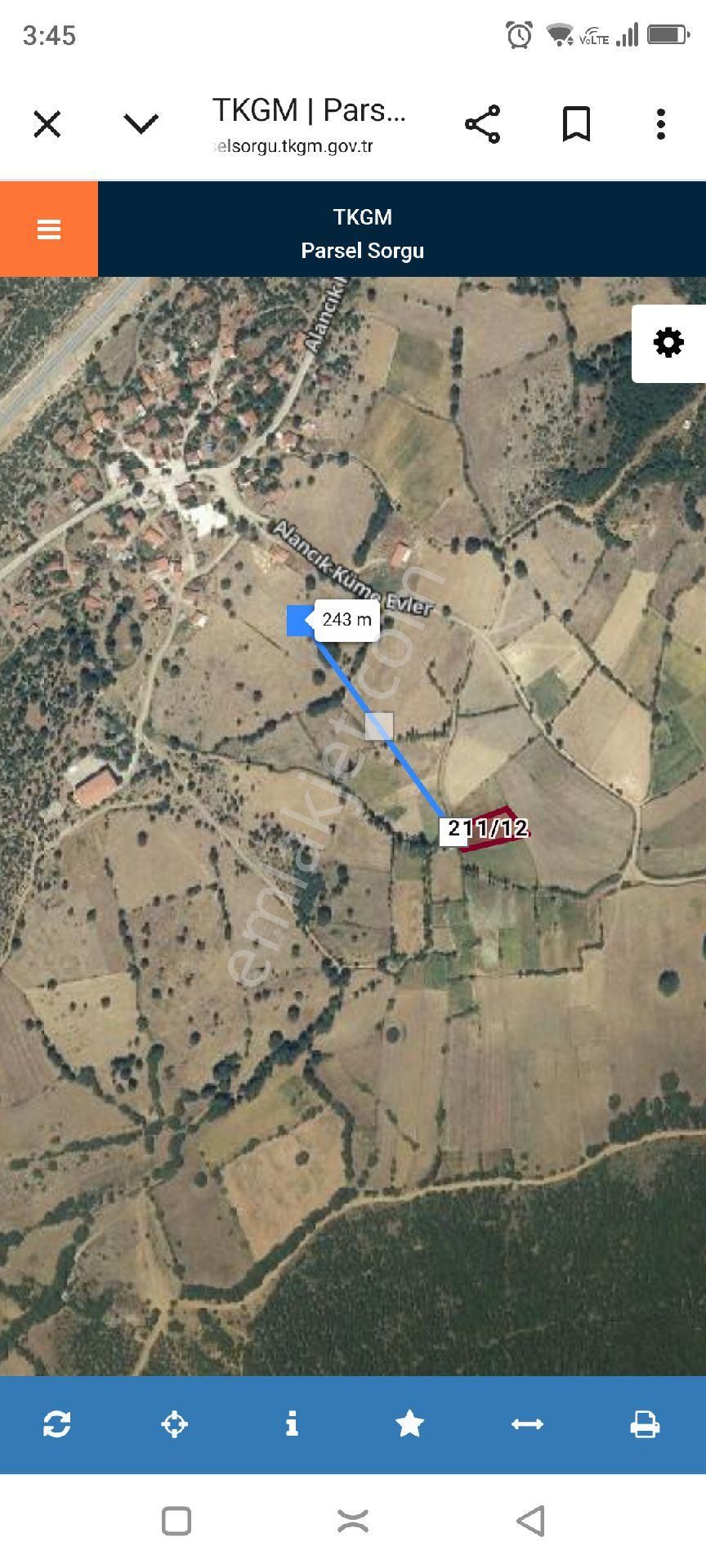Expand the page info chevron

pyautogui.click(x=141, y=124)
